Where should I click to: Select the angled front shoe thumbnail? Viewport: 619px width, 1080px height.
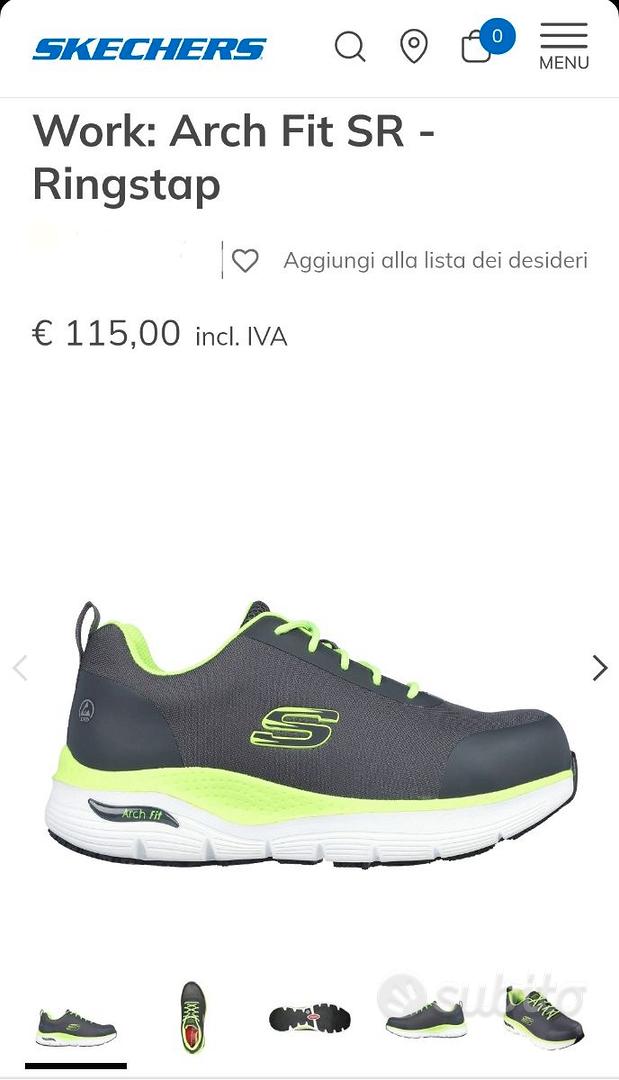pos(544,1019)
